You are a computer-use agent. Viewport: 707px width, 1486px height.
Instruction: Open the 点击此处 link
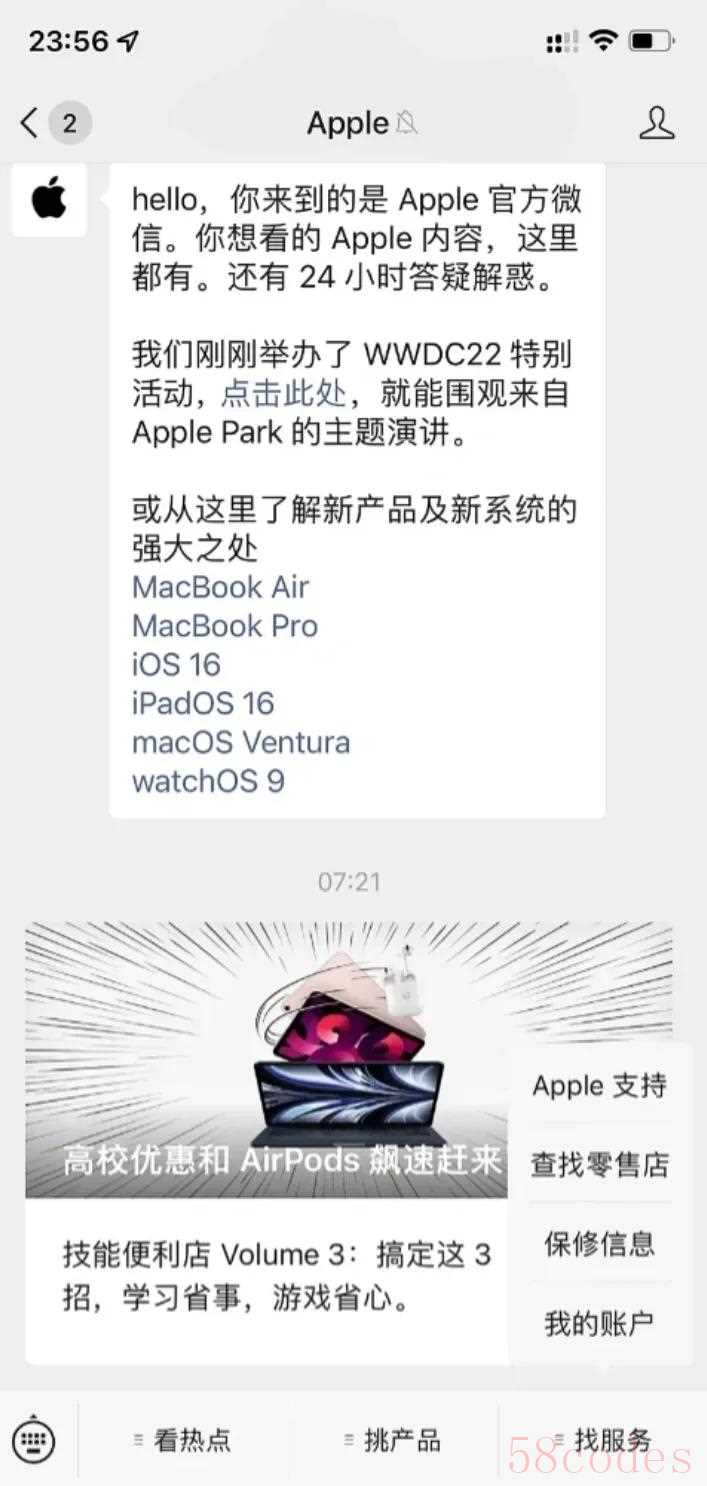coord(283,393)
